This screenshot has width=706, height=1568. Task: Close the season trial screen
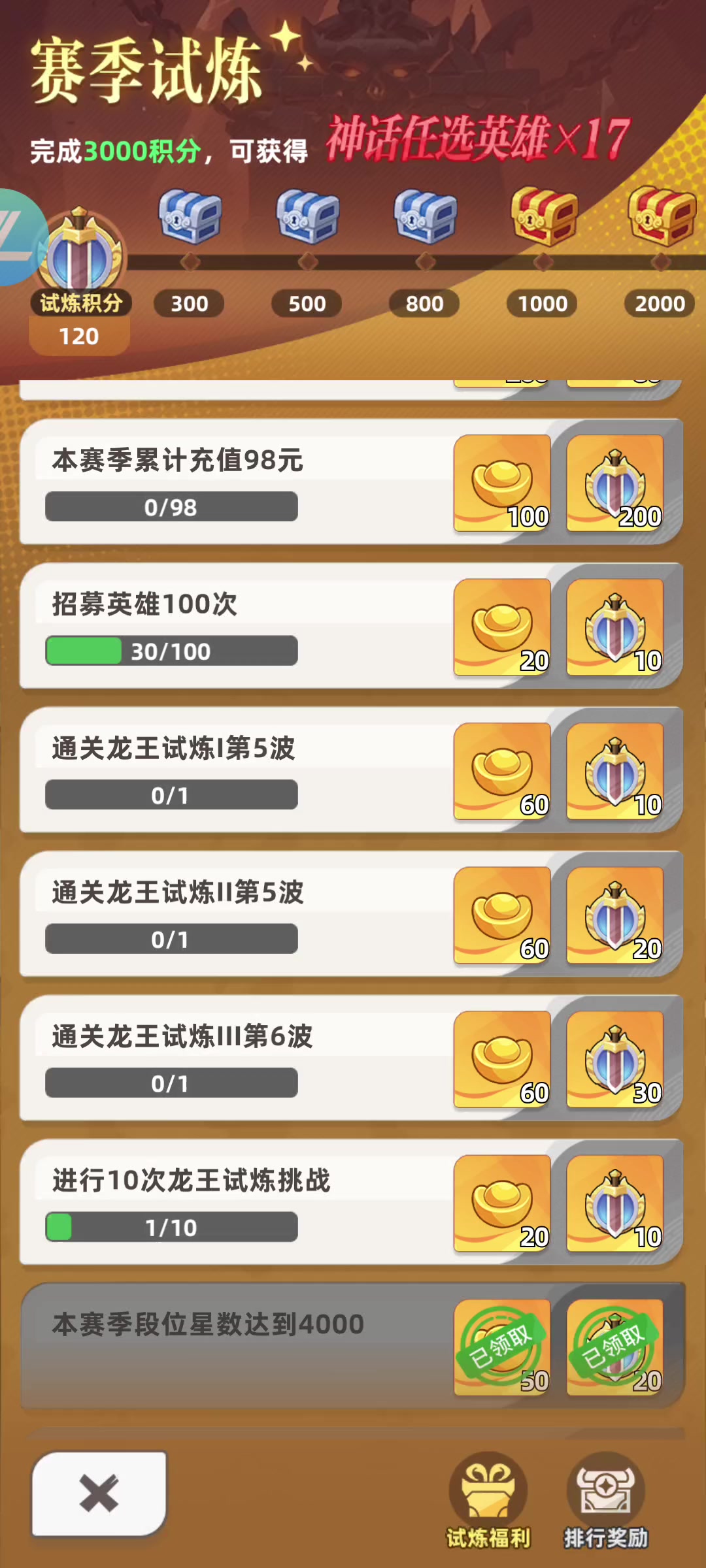pos(99,1494)
